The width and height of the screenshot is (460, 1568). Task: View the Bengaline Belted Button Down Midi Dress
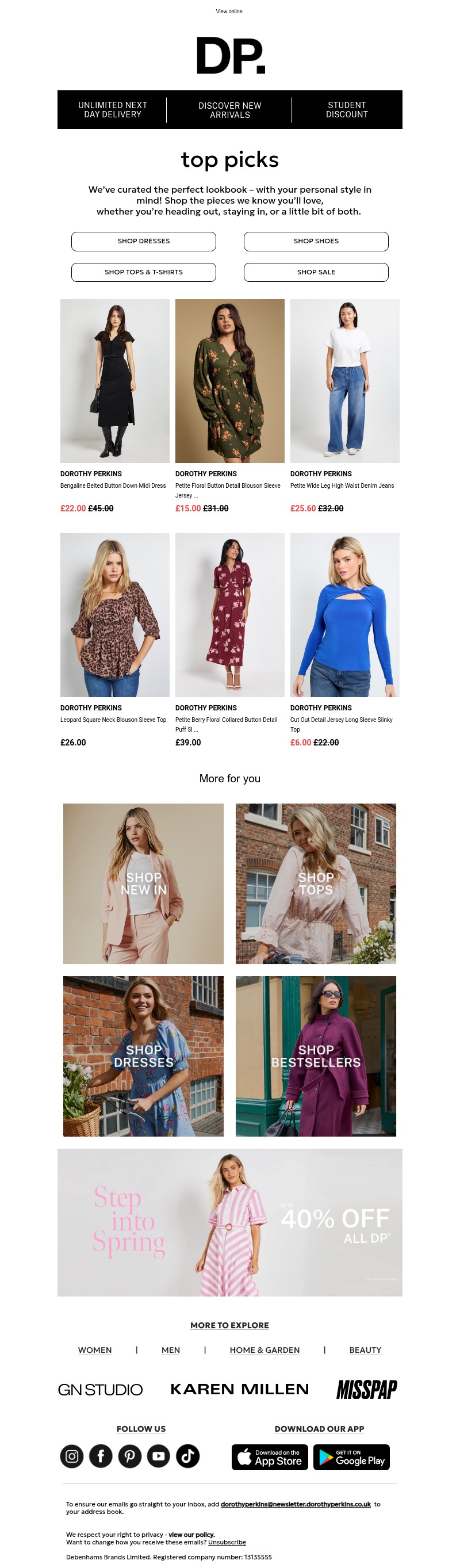tap(114, 381)
